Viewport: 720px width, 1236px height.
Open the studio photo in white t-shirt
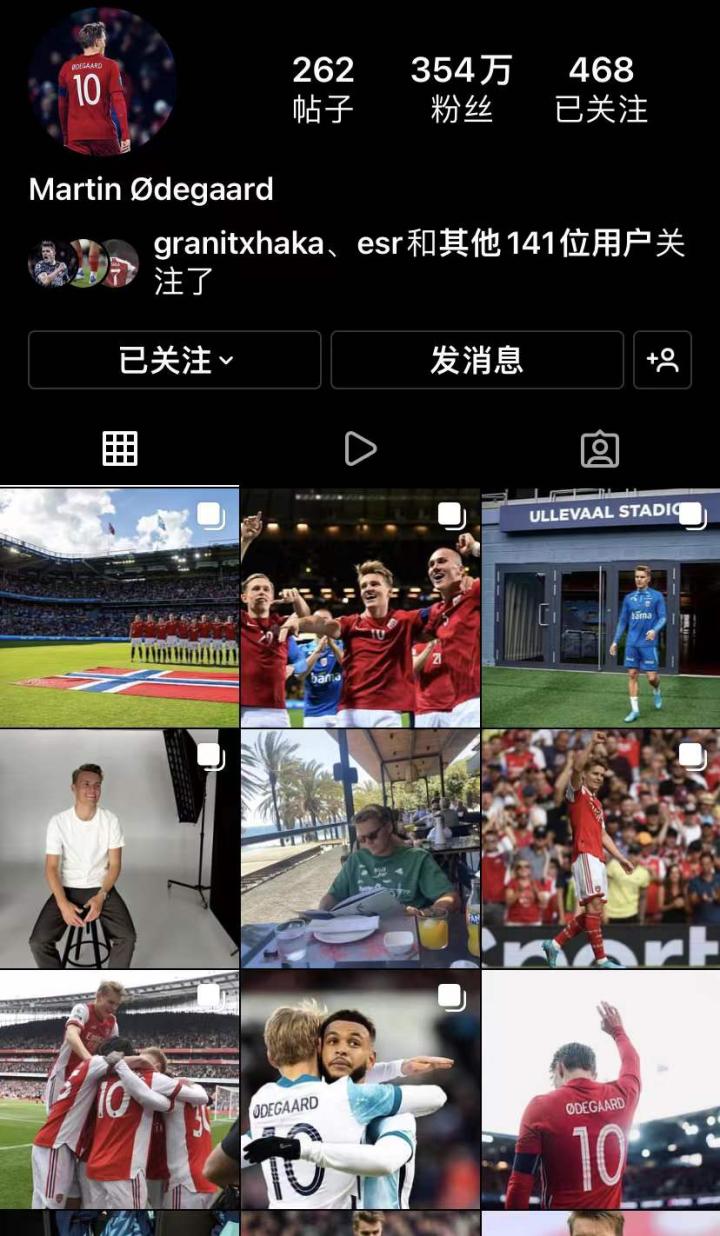coord(119,848)
